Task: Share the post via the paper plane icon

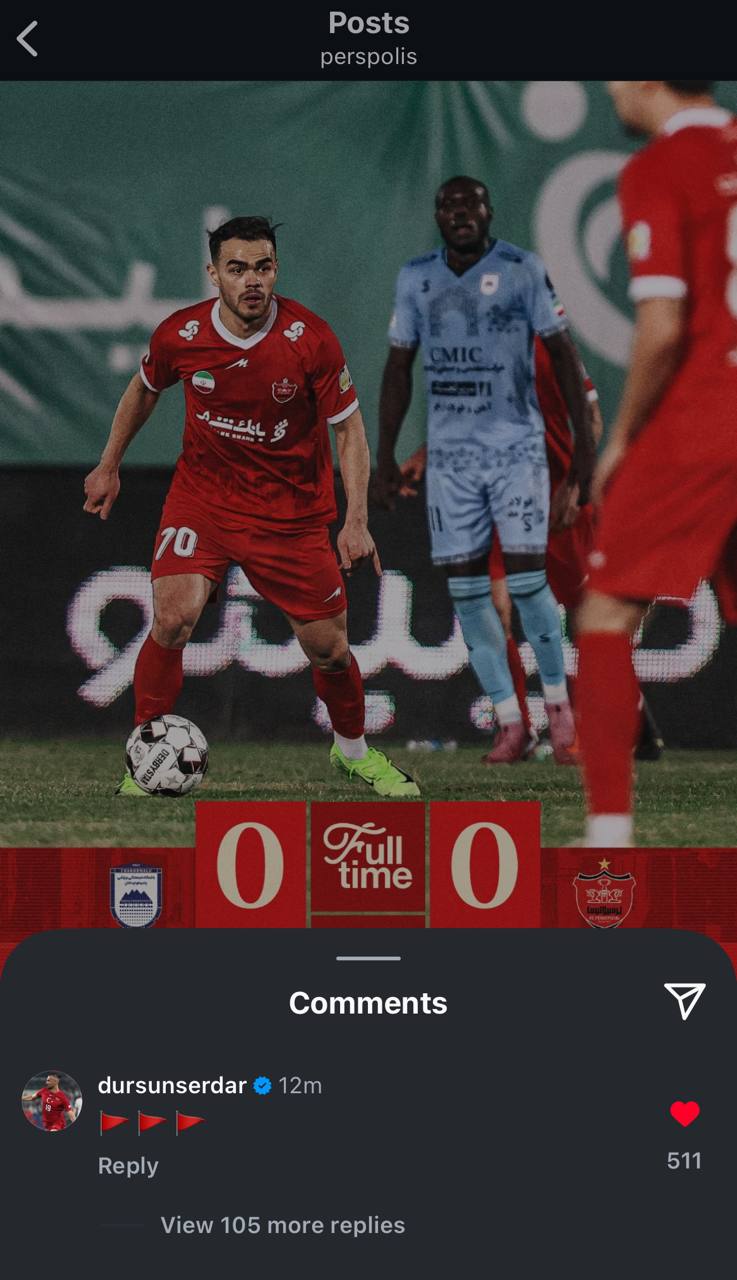Action: coord(685,1000)
